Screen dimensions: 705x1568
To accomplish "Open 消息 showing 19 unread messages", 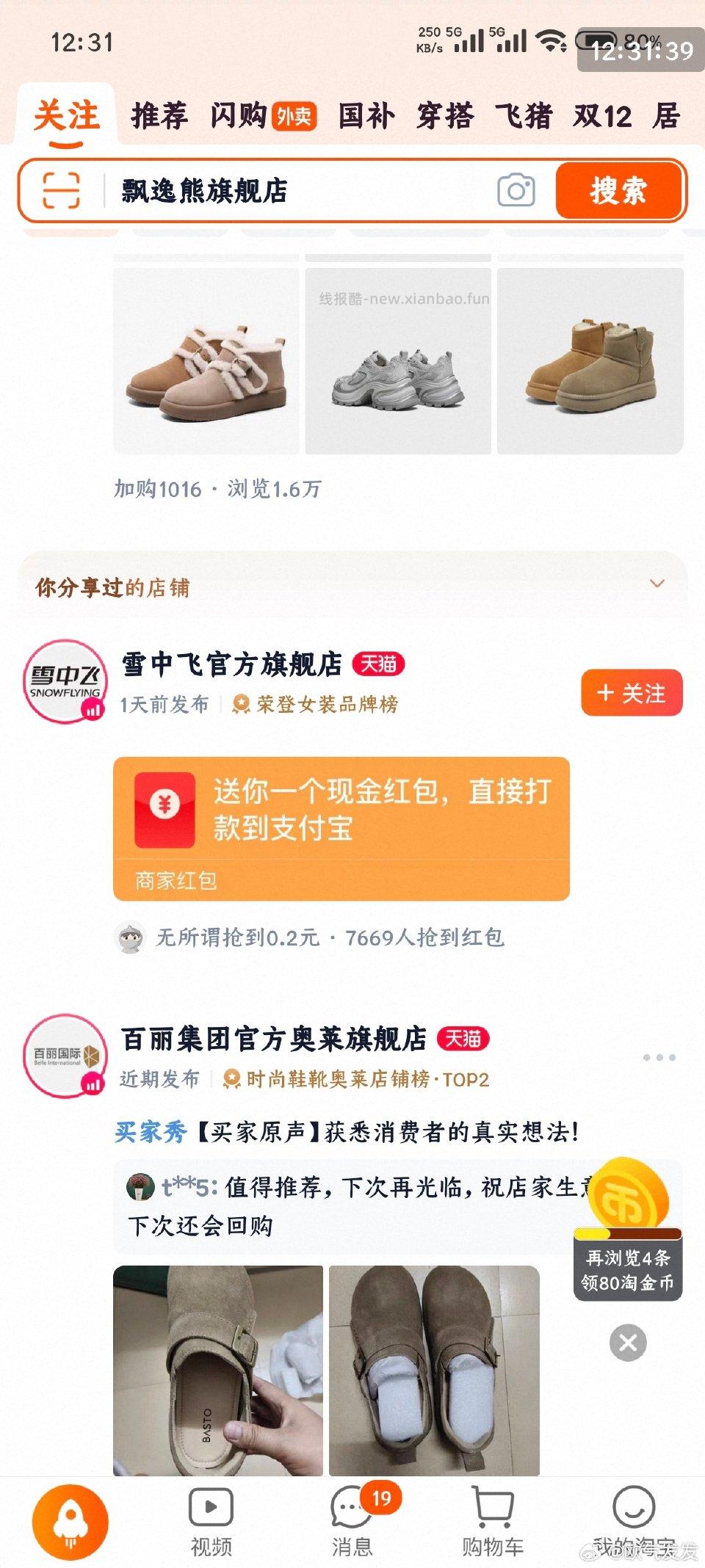I will tap(352, 1509).
